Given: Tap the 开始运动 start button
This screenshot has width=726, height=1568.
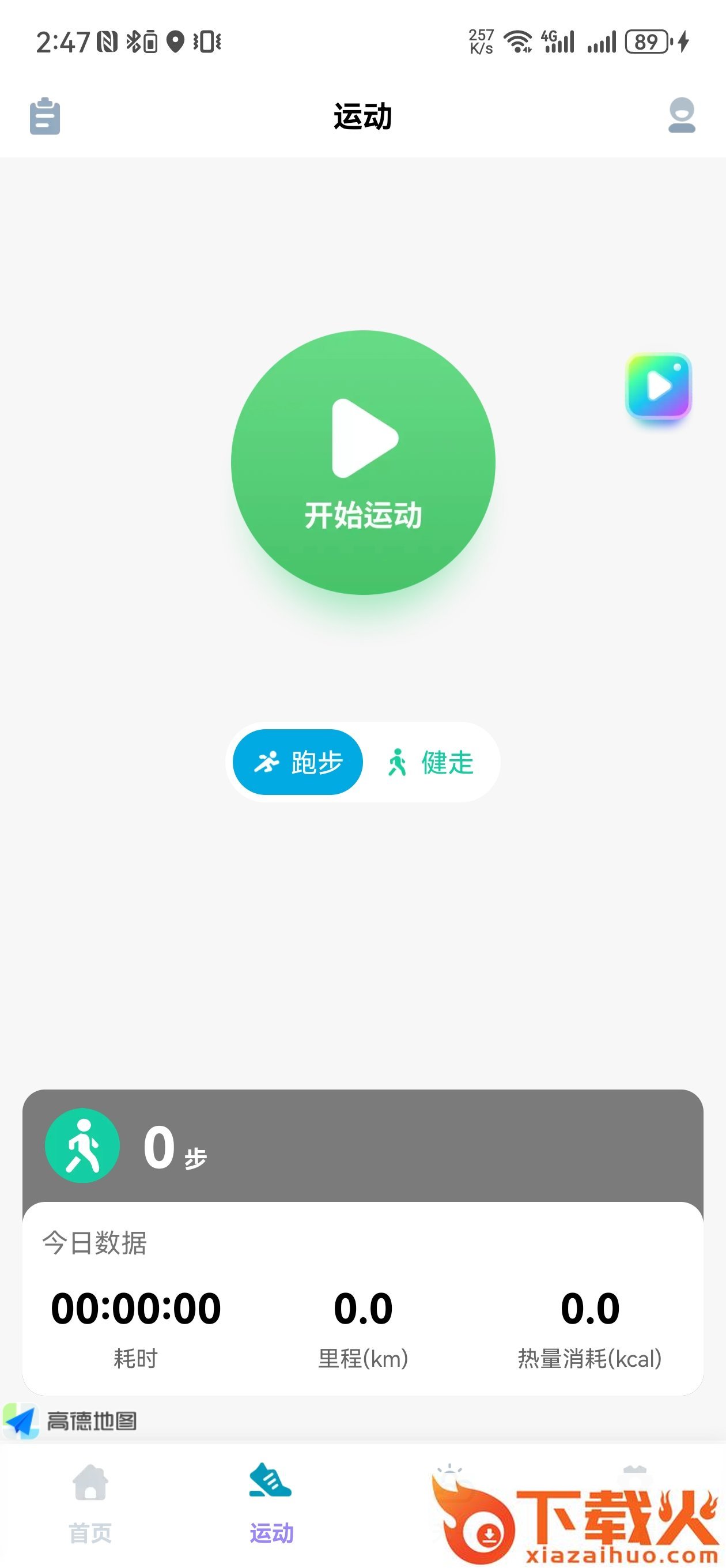Looking at the screenshot, I should coord(362,462).
